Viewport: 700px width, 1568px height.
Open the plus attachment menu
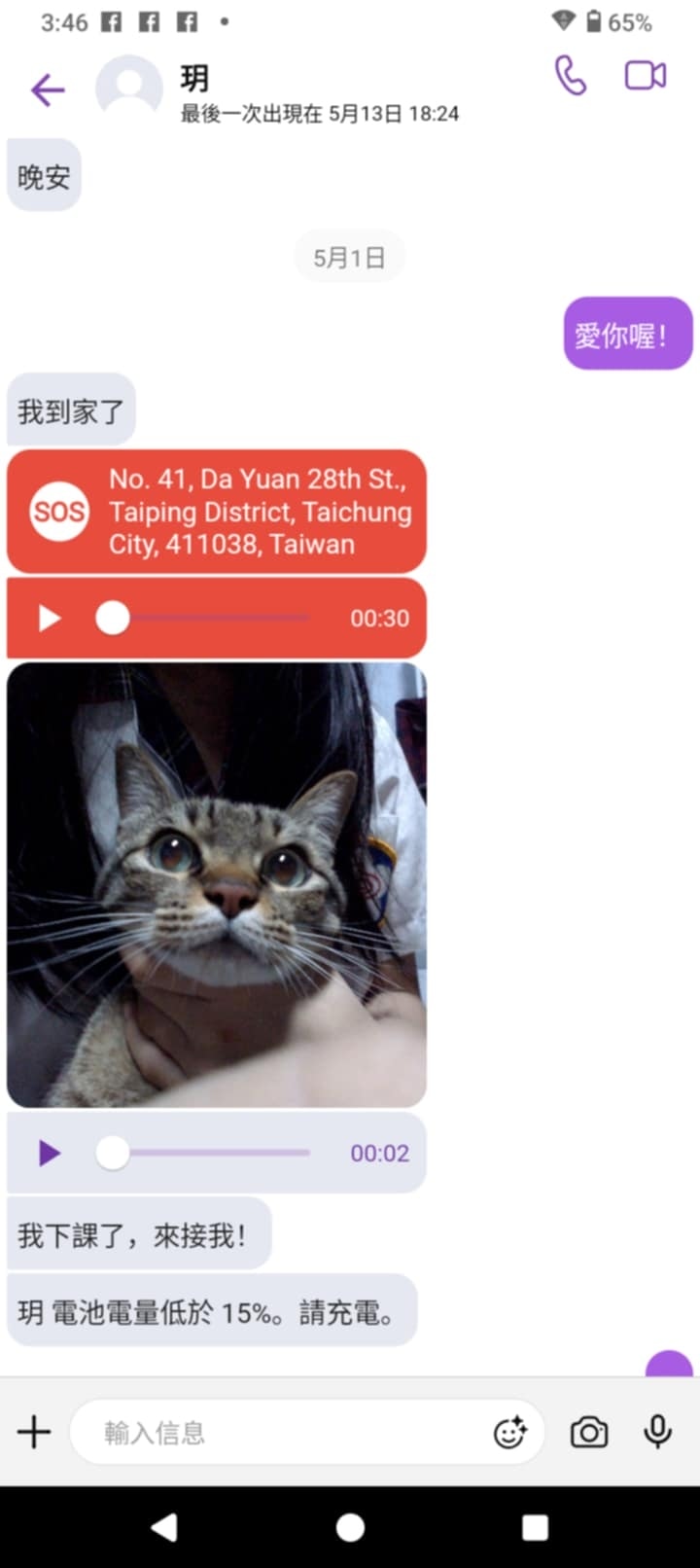pos(34,1432)
